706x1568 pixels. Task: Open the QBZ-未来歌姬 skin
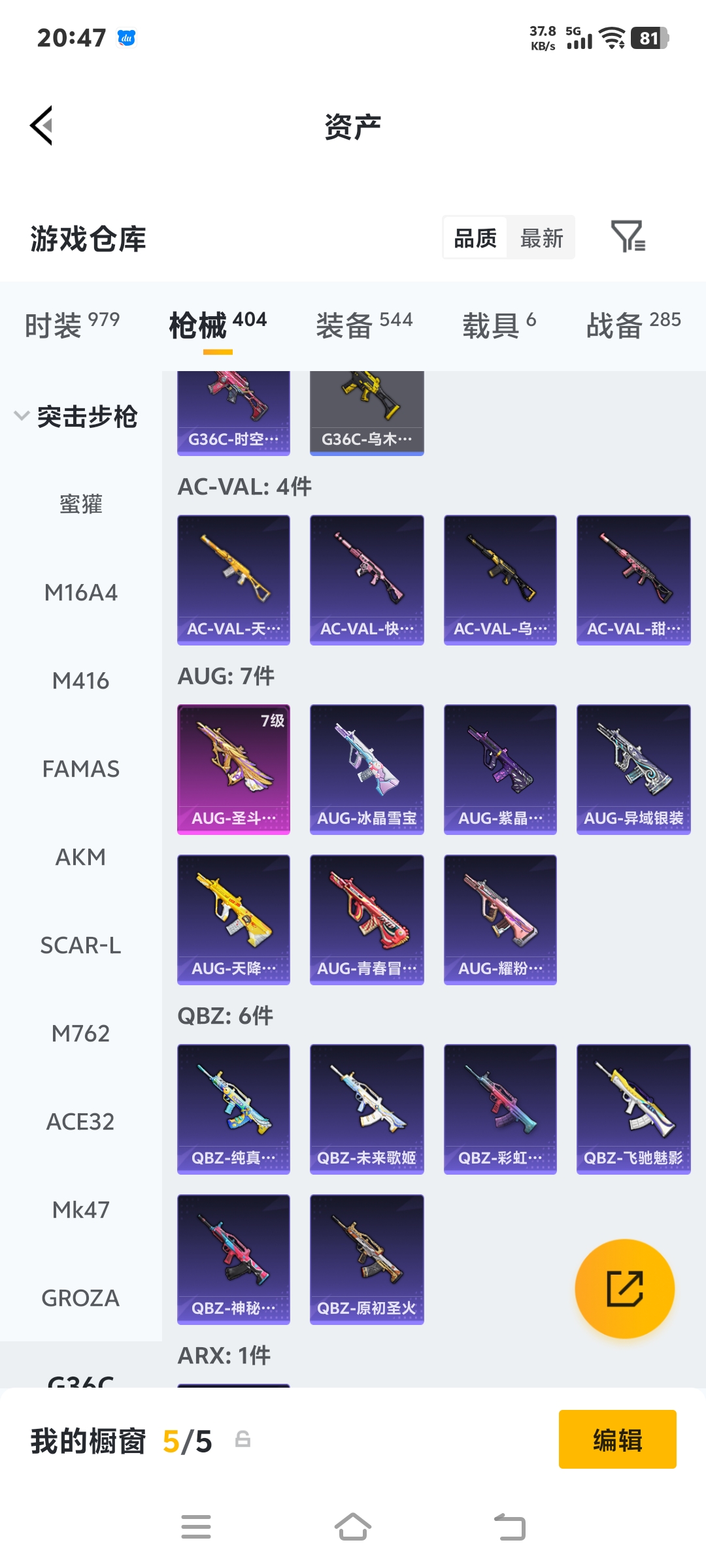point(367,1108)
